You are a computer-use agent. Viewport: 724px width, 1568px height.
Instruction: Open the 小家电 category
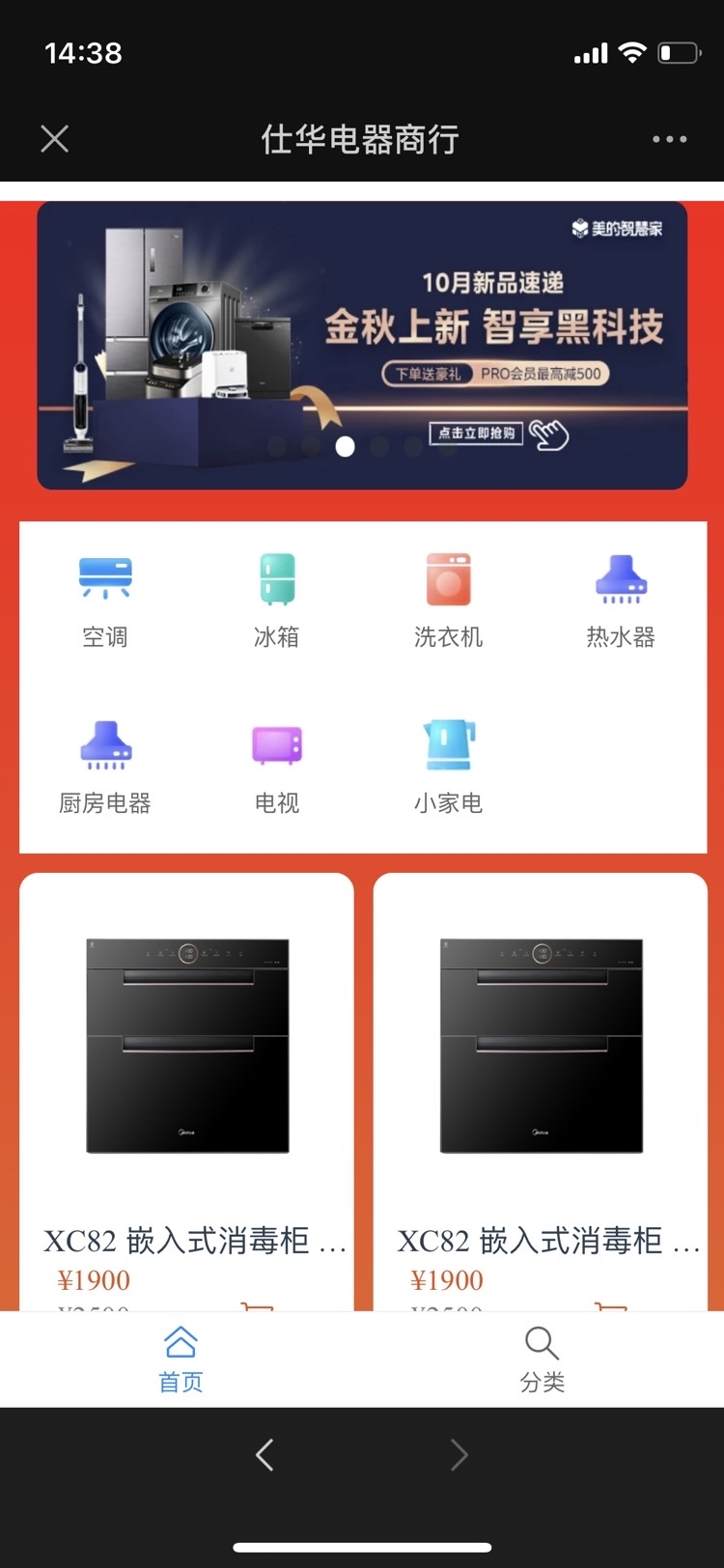(448, 767)
